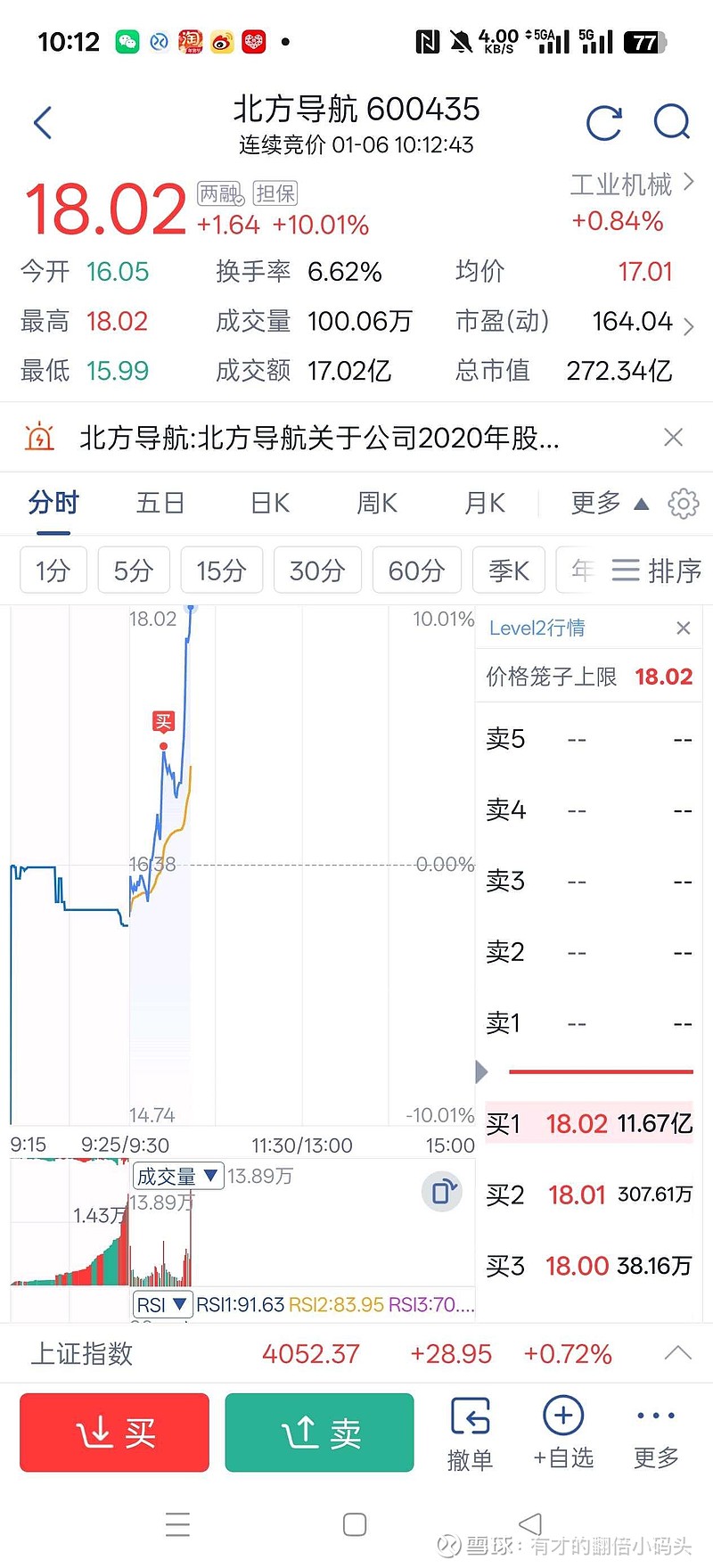This screenshot has height=1568, width=713.
Task: Switch to 15分 interval
Action: click(221, 571)
